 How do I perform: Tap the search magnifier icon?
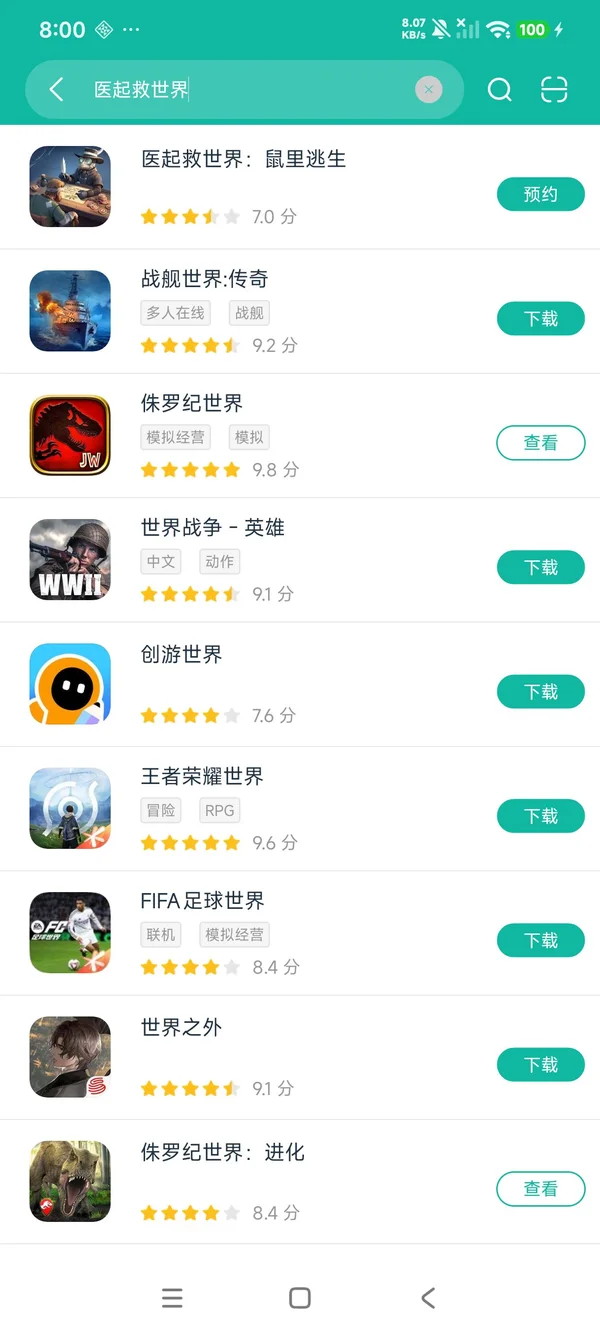499,90
